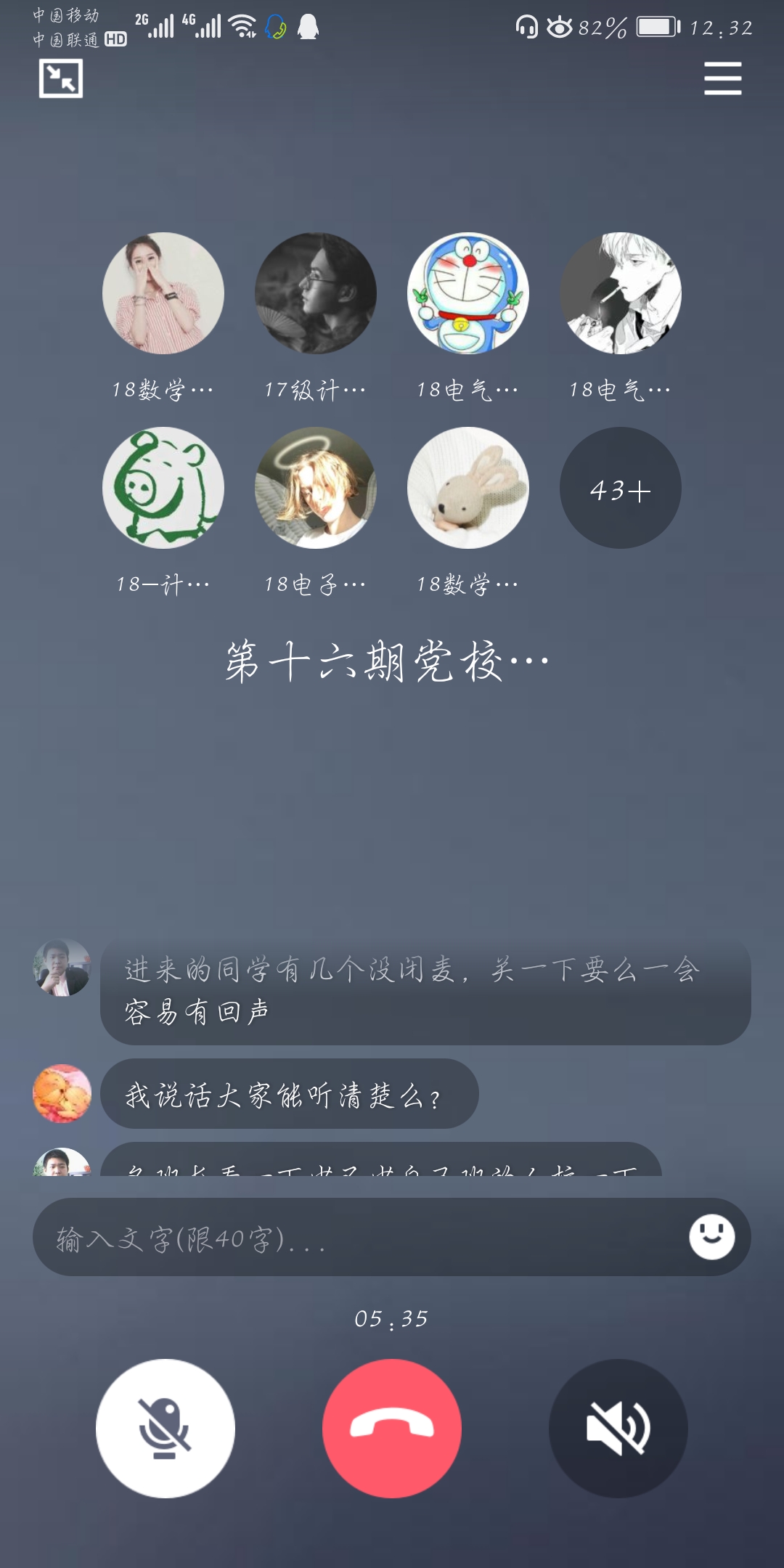Open the 17级计 participant avatar
Screen dimensions: 784x1568
tap(316, 293)
